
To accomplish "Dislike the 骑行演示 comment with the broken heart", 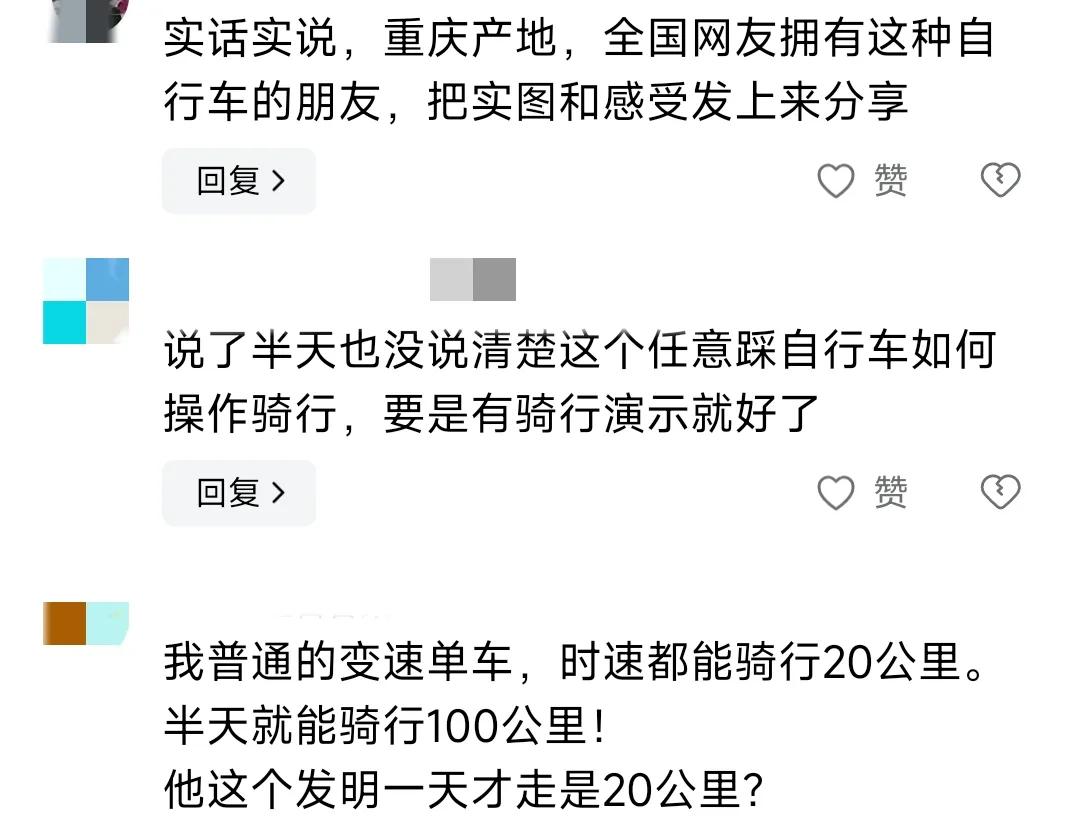I will (x=999, y=493).
